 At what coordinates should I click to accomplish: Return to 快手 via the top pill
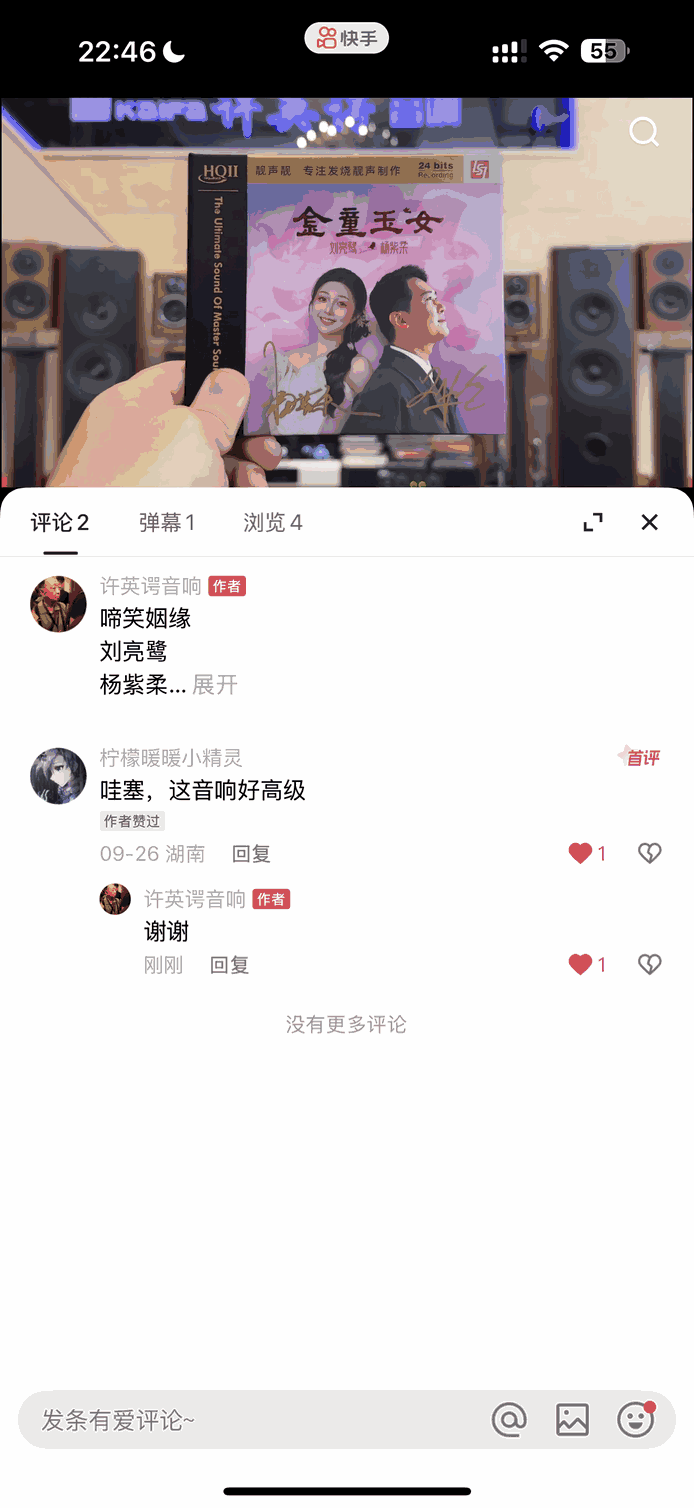(x=347, y=39)
